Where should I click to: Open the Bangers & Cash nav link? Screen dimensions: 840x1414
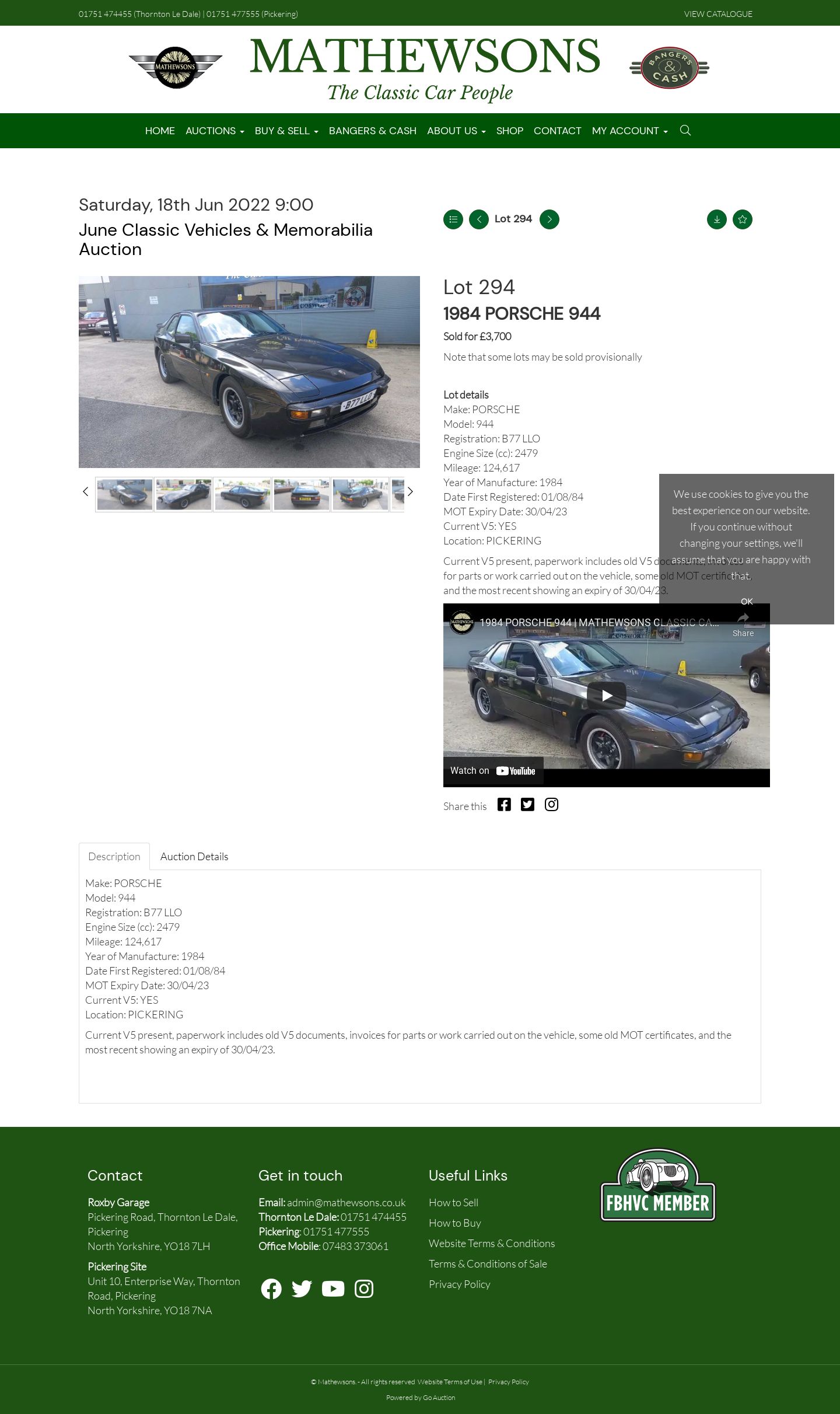(x=373, y=131)
